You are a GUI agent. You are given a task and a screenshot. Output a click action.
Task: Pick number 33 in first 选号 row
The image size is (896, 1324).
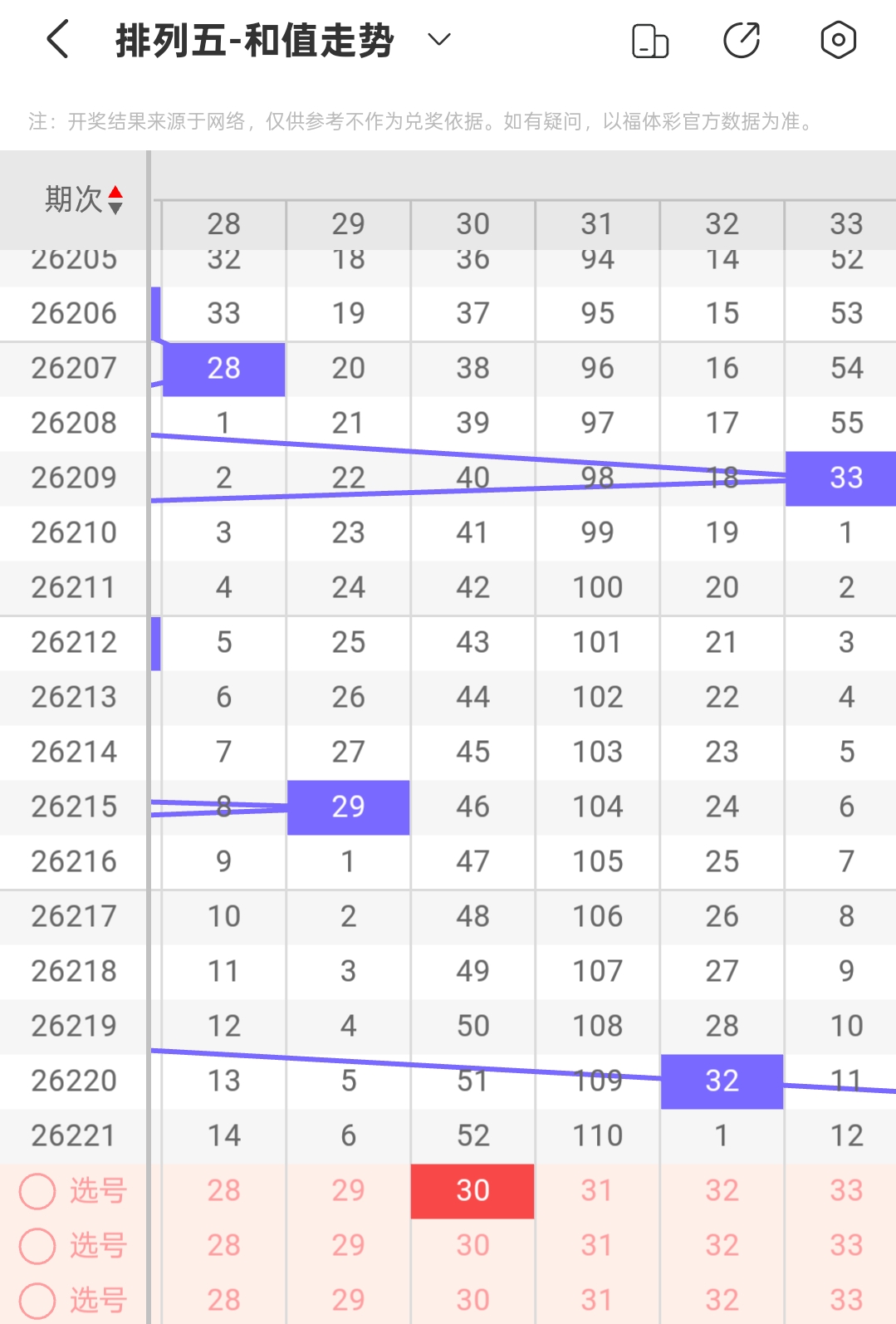click(846, 1191)
